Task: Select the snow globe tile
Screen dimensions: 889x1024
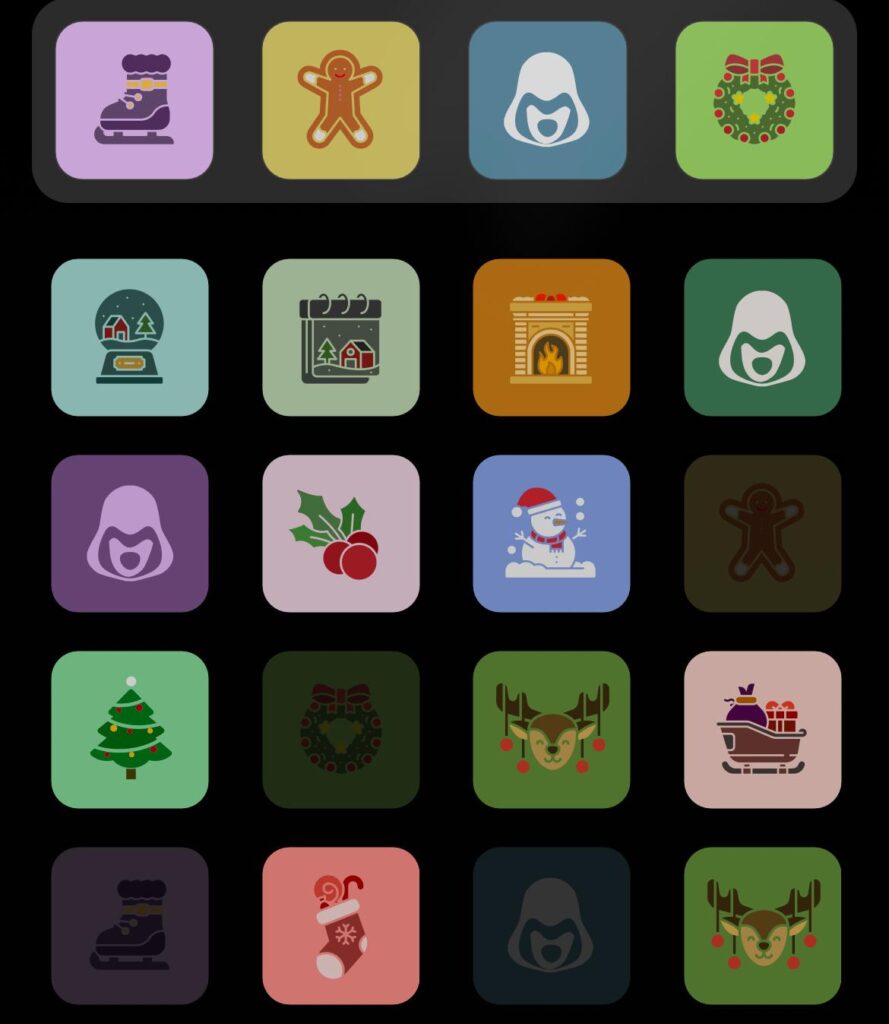Action: tap(130, 337)
